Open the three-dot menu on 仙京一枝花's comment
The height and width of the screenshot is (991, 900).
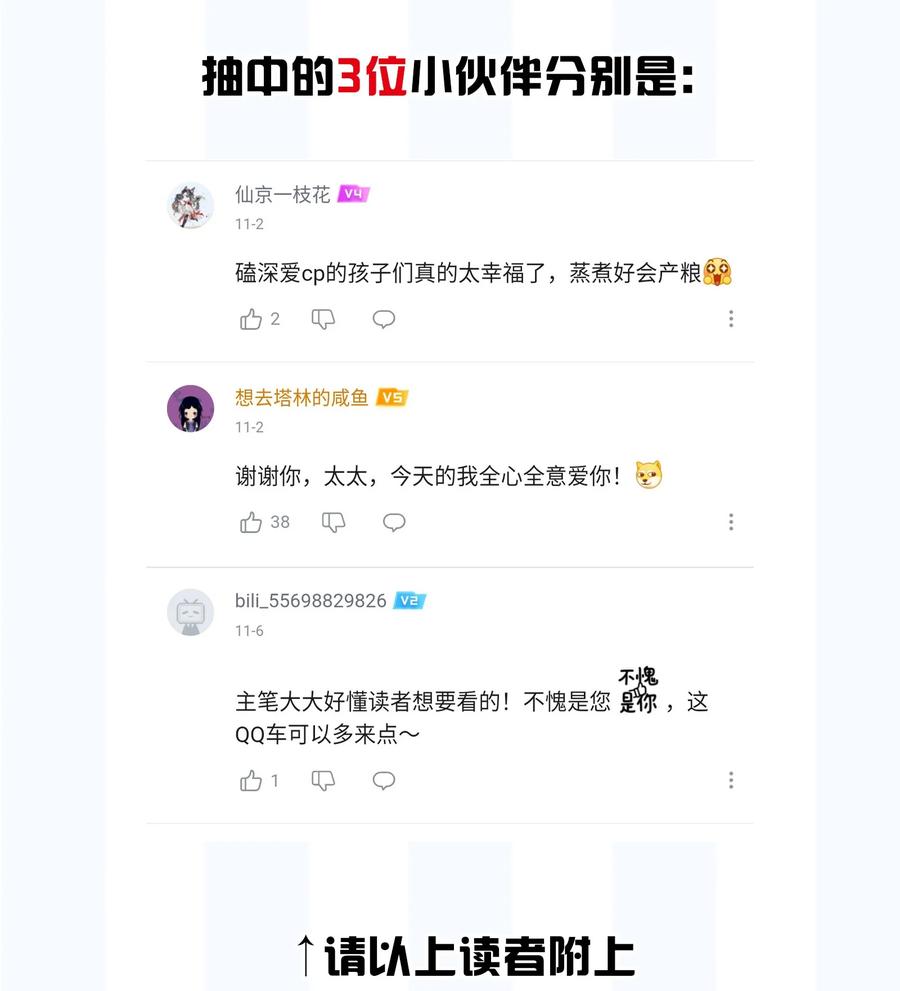[x=731, y=318]
